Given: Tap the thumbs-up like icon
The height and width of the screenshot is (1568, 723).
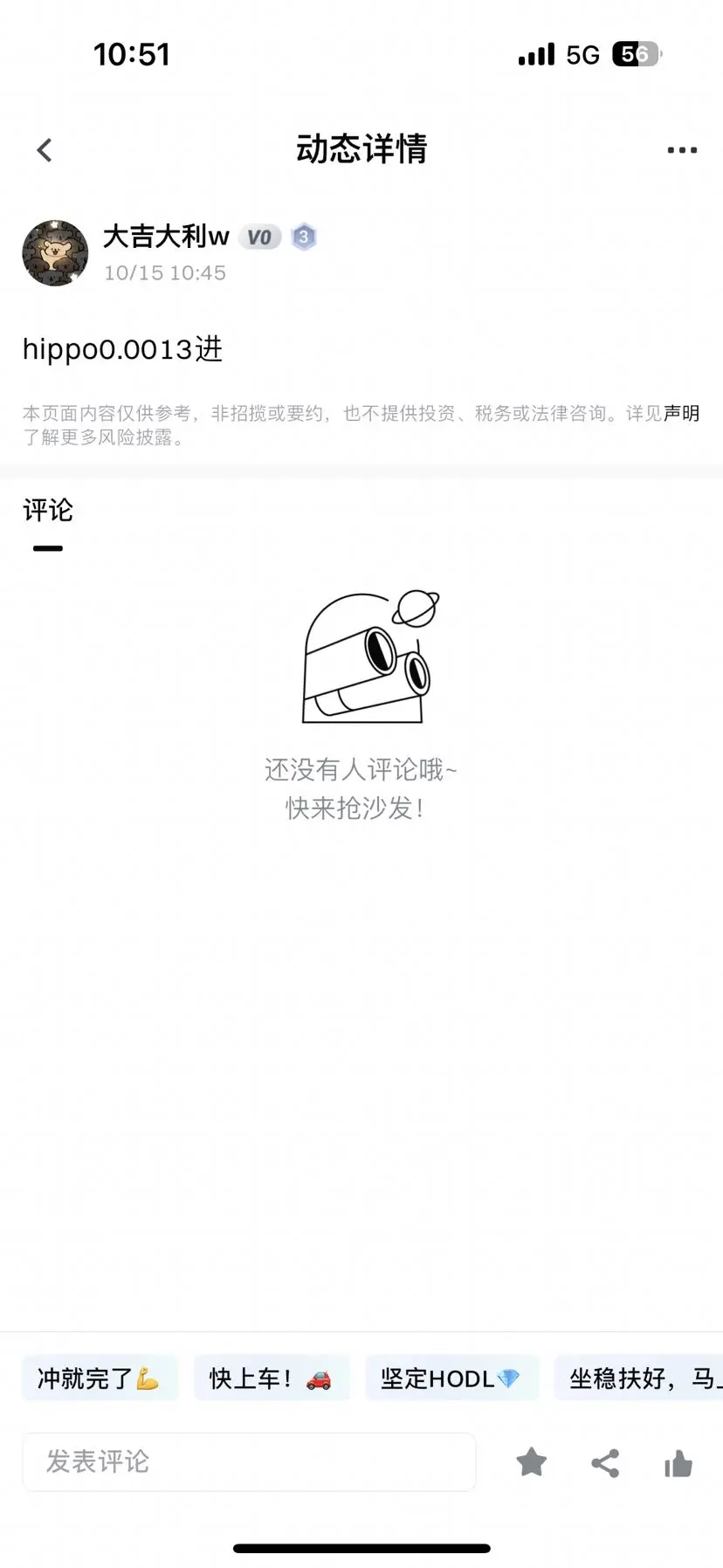Looking at the screenshot, I should (679, 1462).
